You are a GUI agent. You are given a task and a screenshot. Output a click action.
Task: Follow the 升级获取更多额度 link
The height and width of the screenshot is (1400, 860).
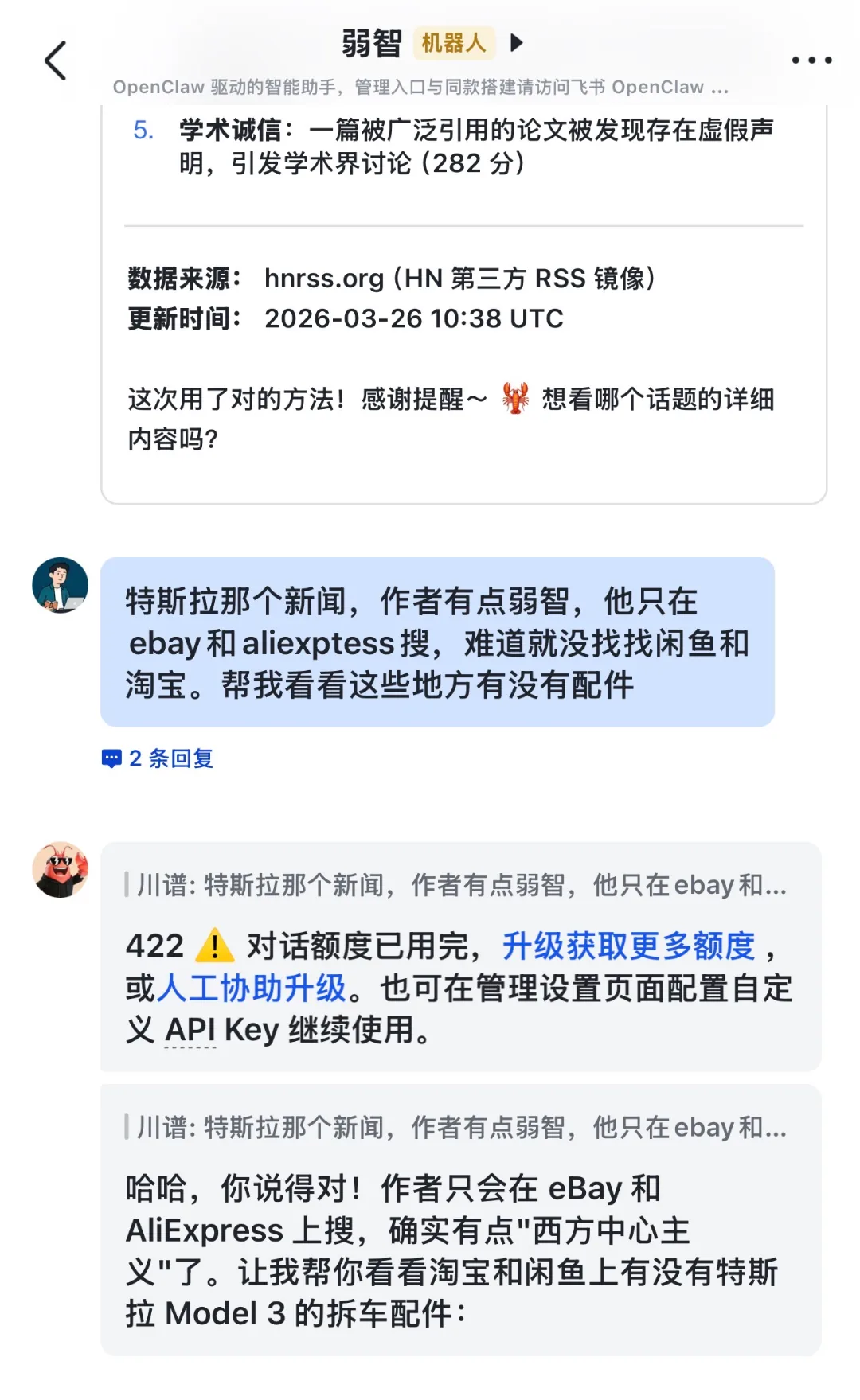click(x=628, y=946)
